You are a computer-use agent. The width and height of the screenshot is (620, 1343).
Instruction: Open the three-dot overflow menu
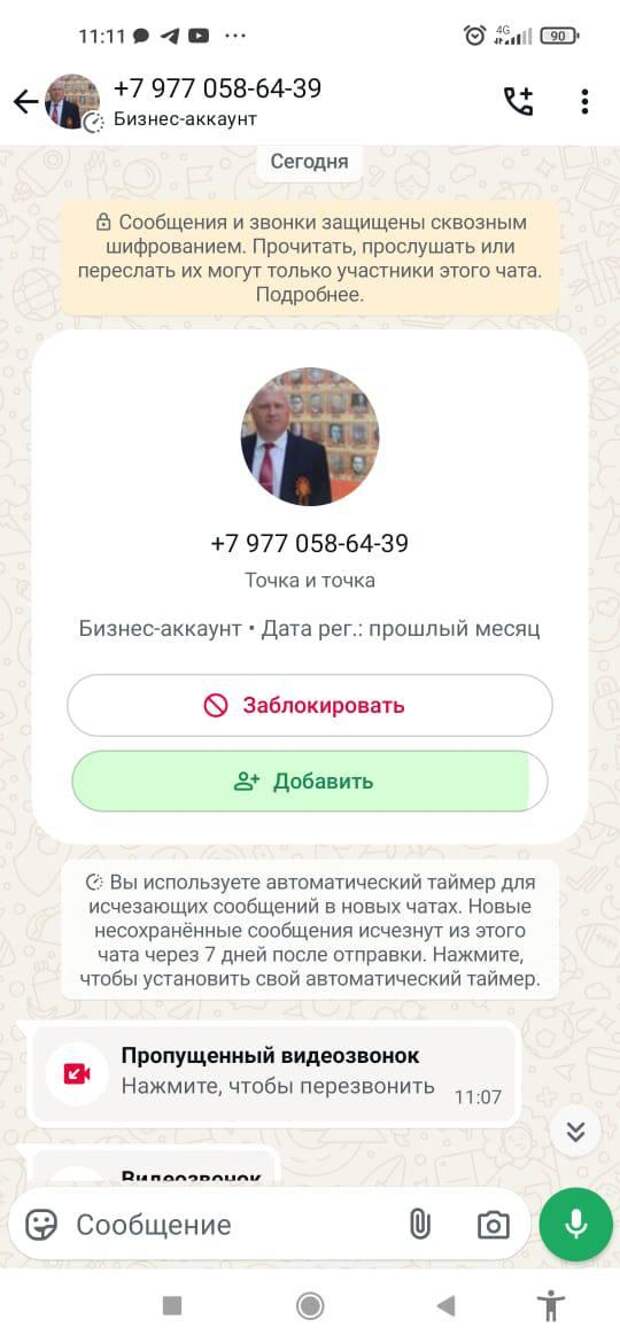pyautogui.click(x=585, y=101)
